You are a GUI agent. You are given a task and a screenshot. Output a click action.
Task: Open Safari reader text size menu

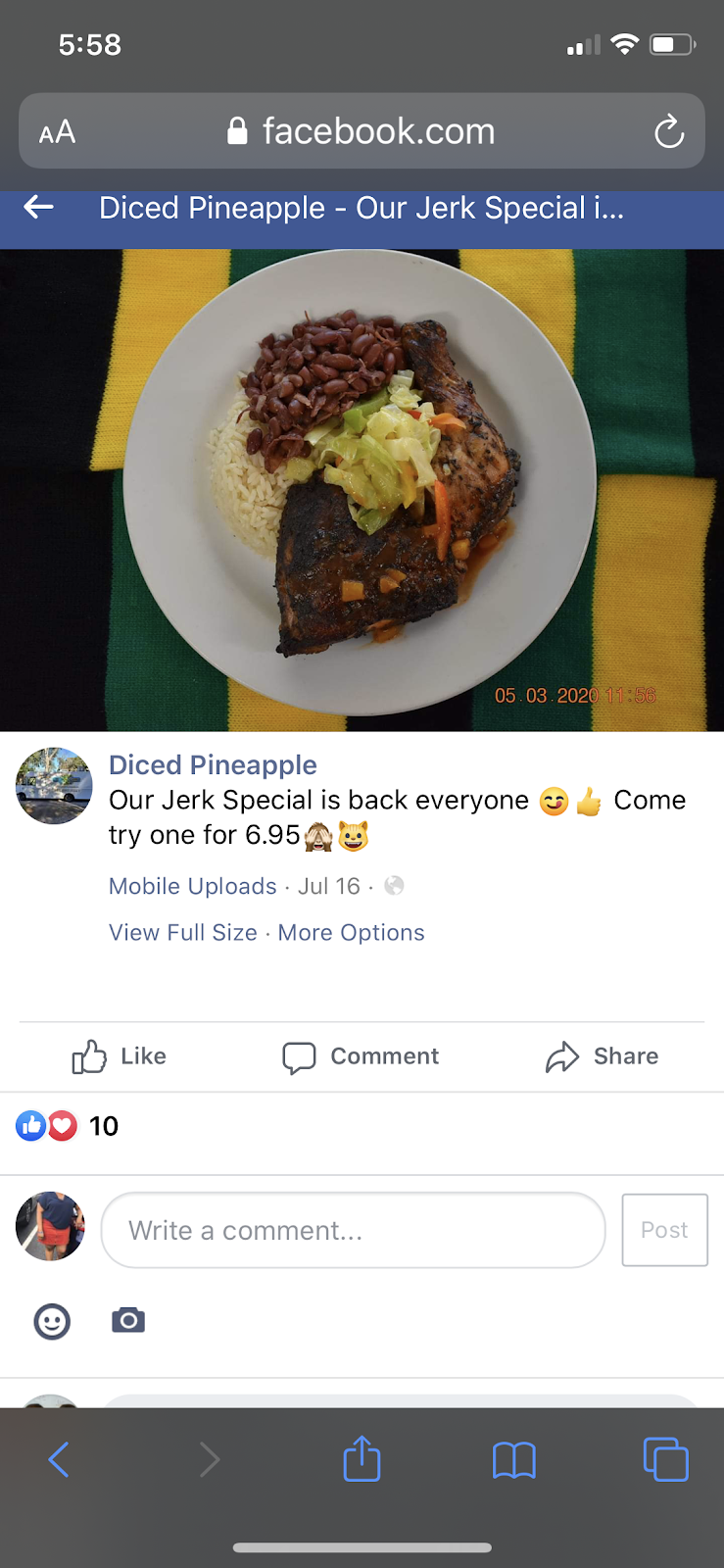57,131
